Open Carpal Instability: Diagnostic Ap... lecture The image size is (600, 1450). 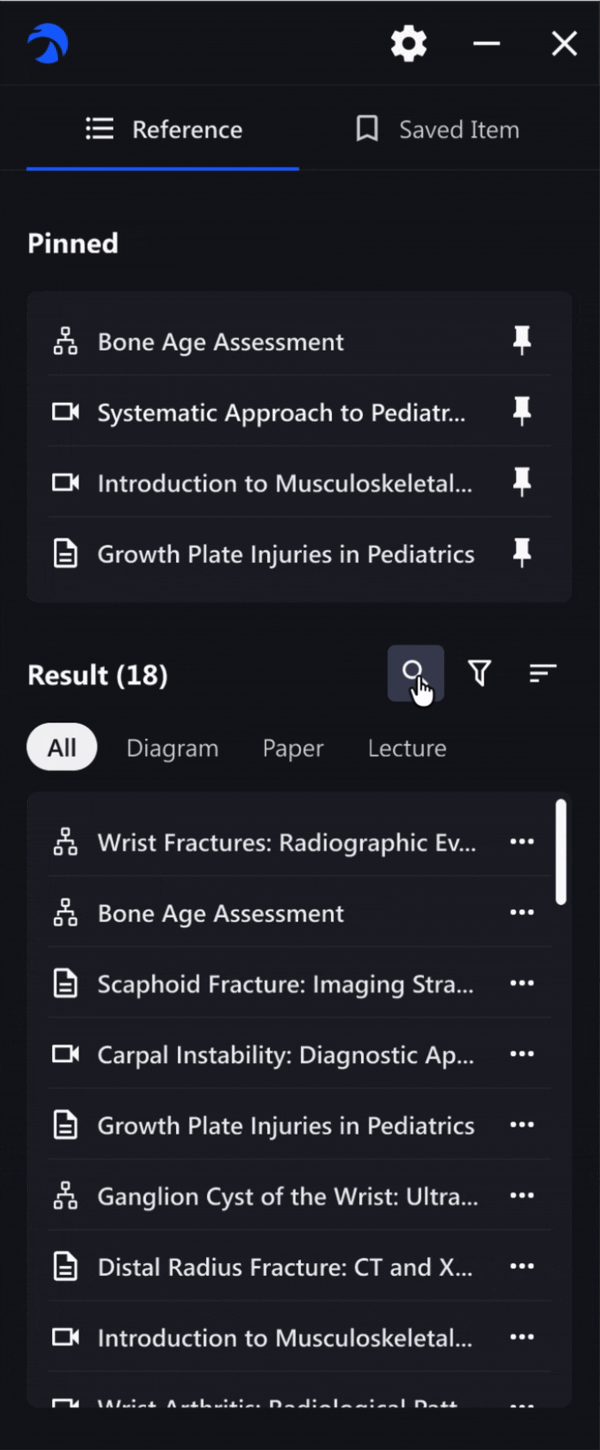(285, 1055)
